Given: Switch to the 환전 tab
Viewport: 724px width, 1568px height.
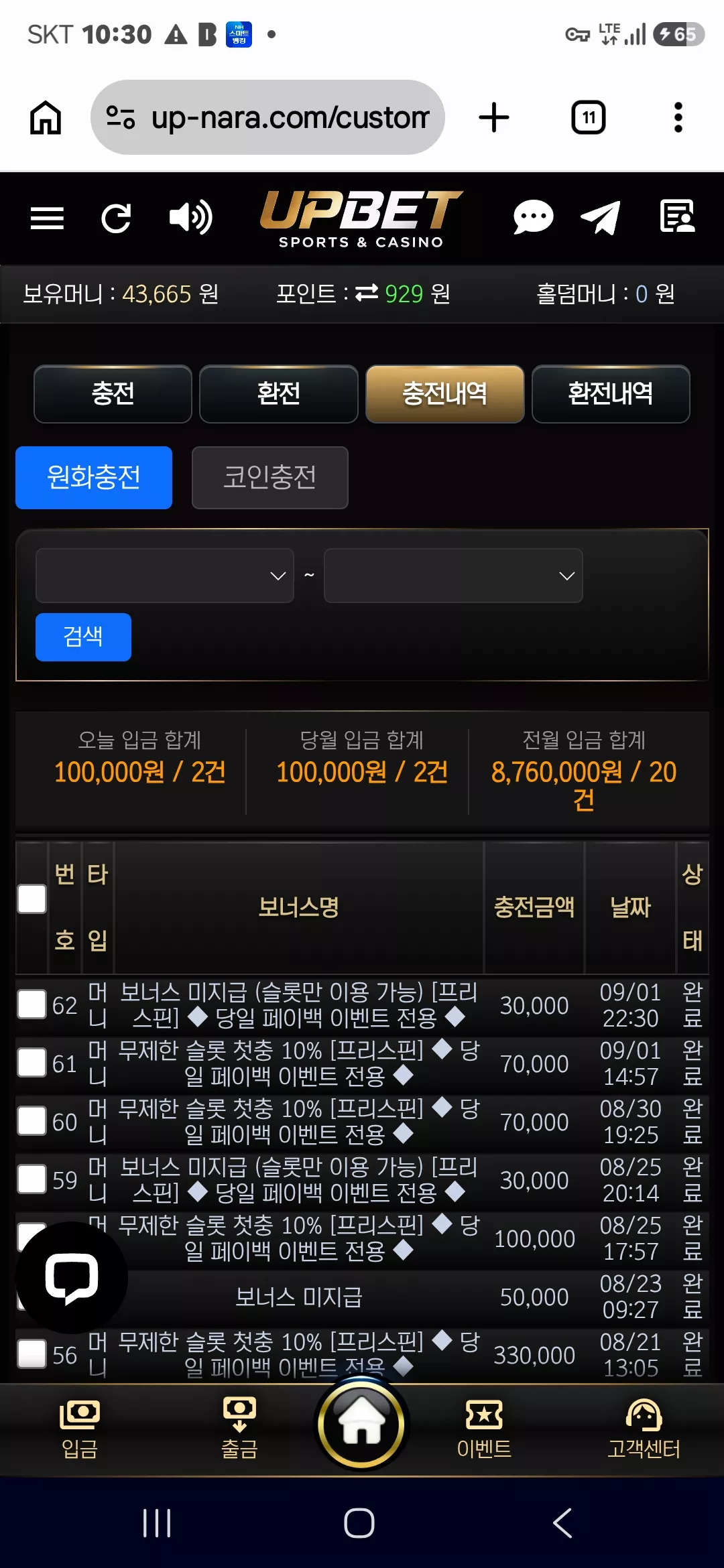Looking at the screenshot, I should click(x=279, y=394).
